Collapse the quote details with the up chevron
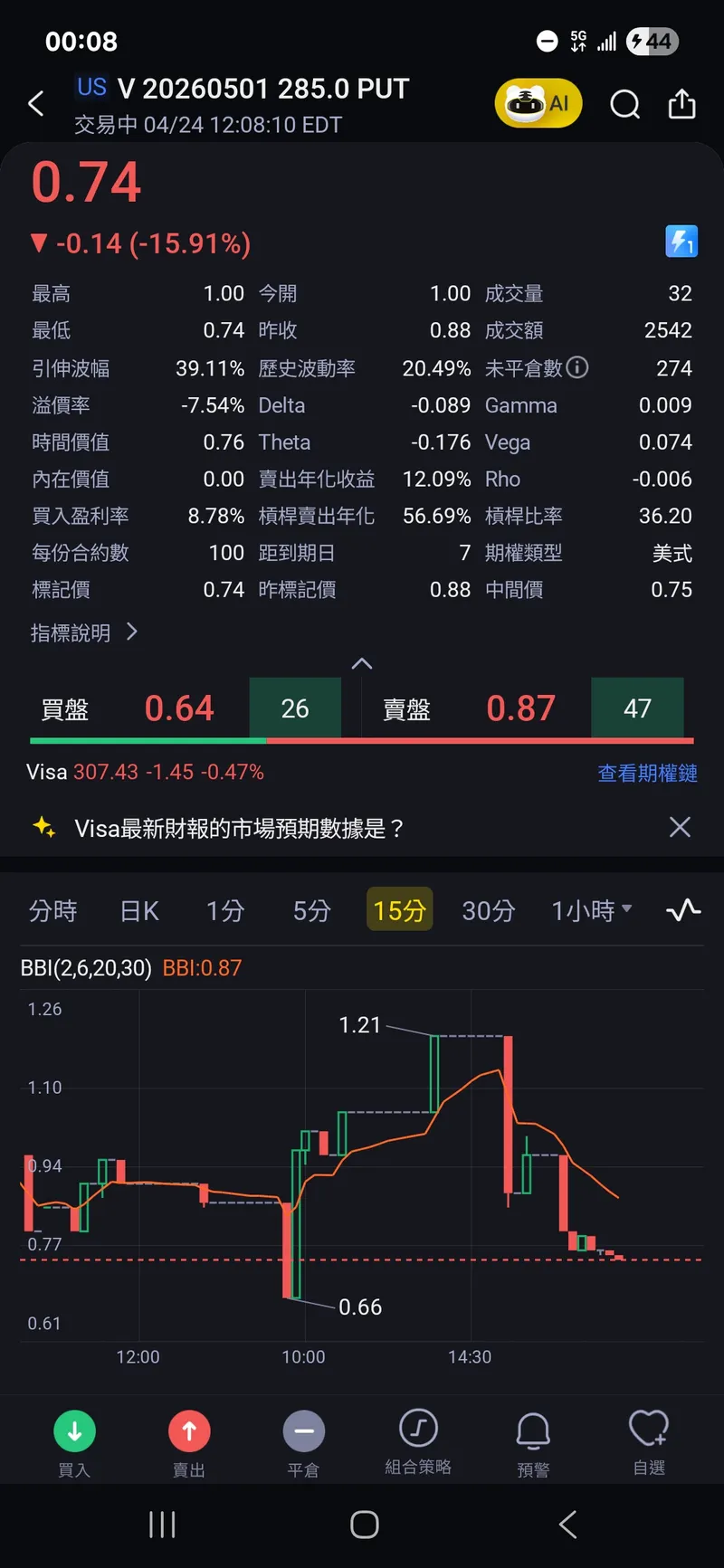 [361, 664]
